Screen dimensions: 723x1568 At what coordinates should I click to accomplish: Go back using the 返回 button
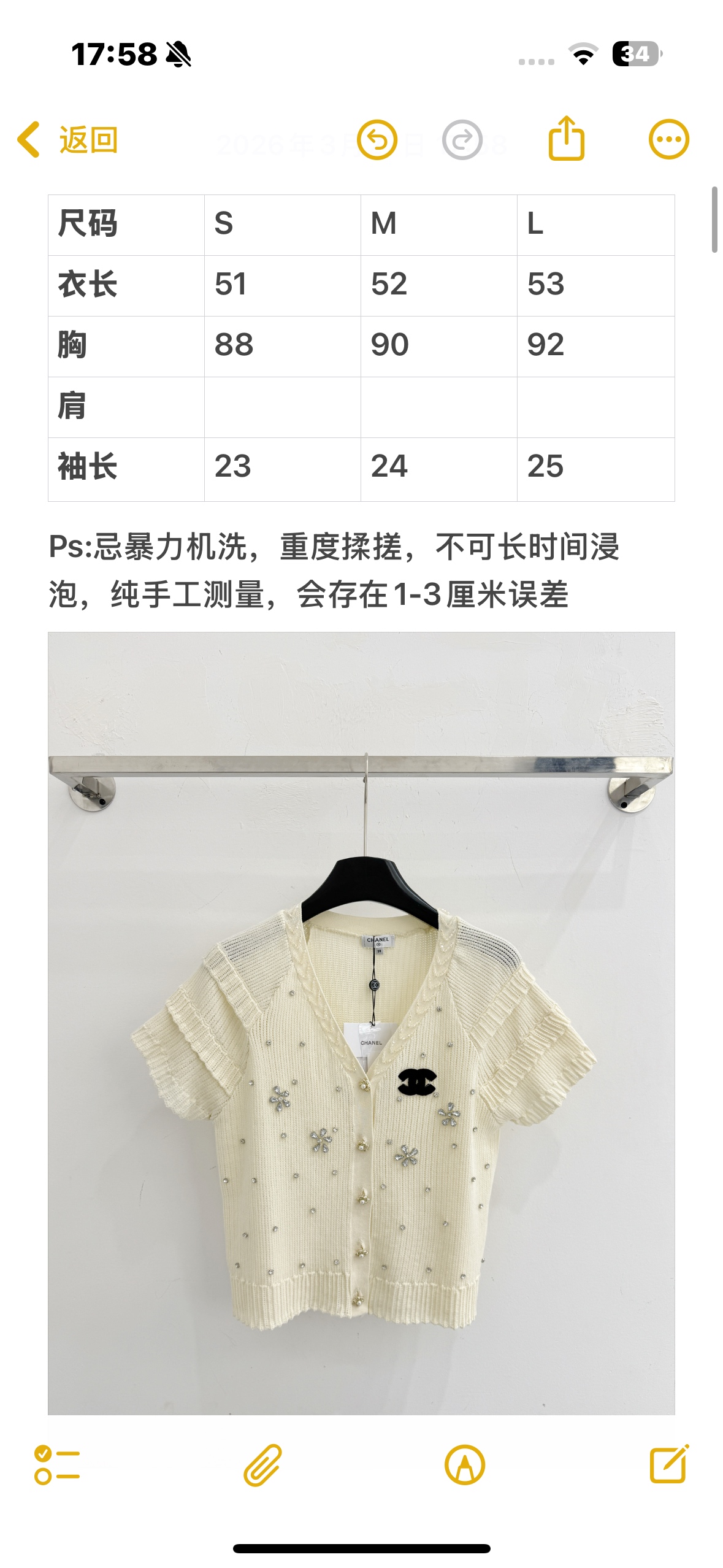(x=67, y=140)
